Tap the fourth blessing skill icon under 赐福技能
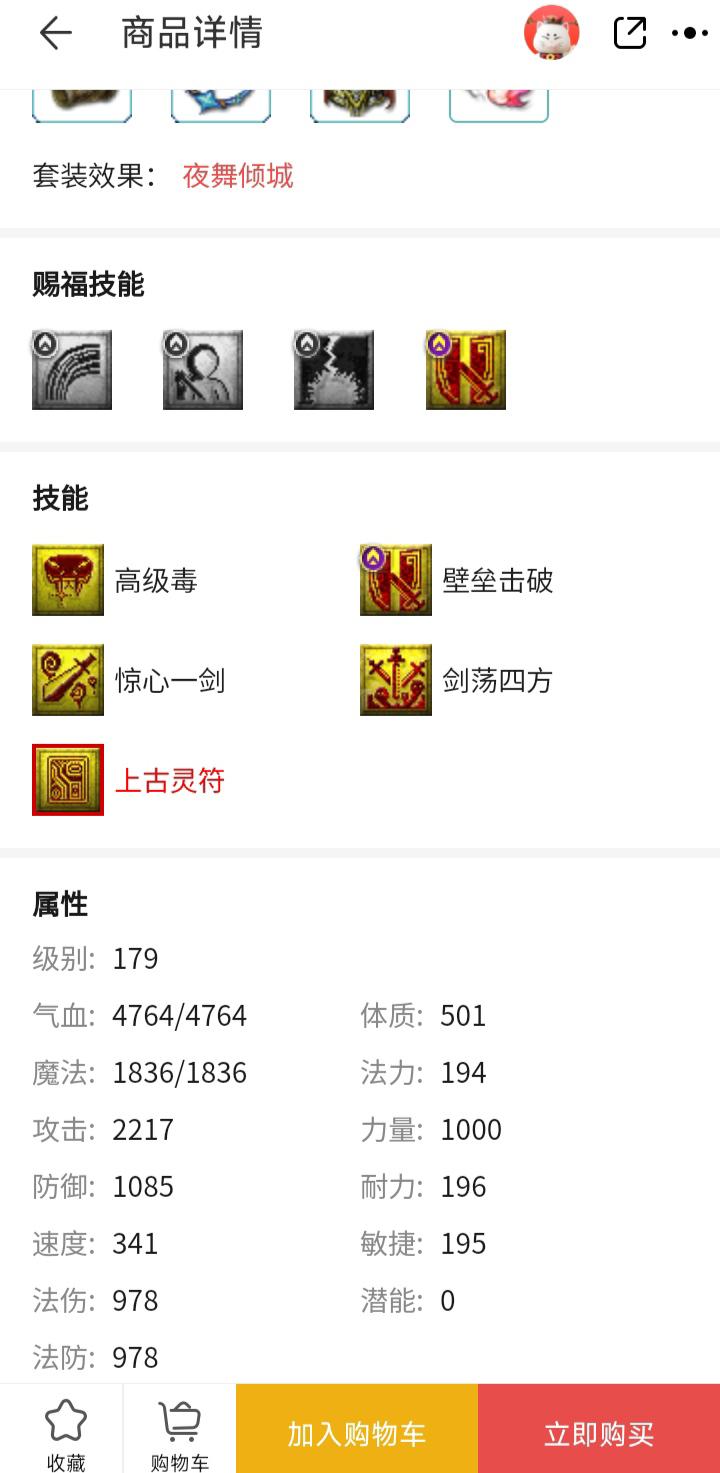Viewport: 720px width, 1473px height. [465, 370]
